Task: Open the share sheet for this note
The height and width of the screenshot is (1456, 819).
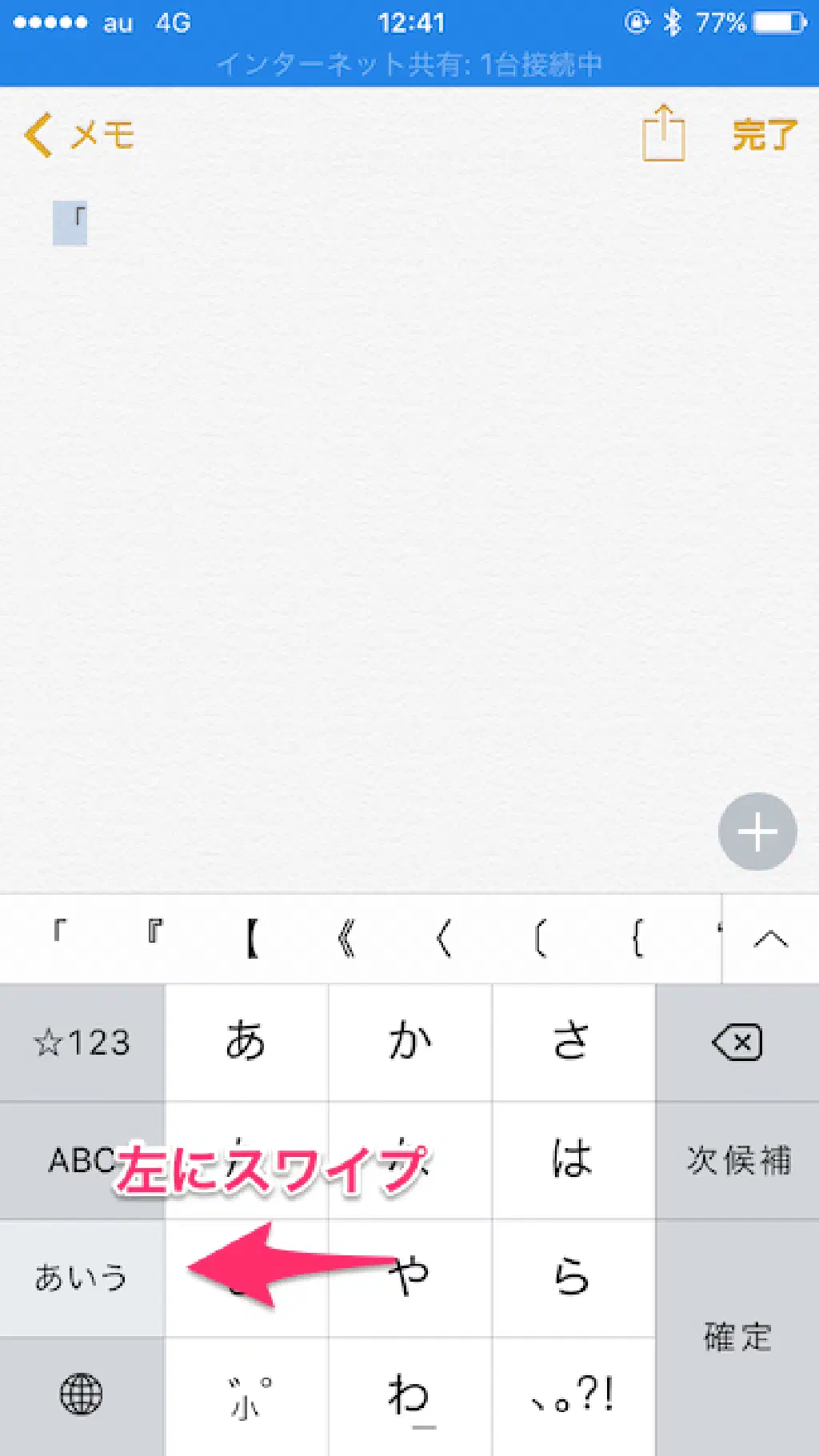Action: pos(663,133)
